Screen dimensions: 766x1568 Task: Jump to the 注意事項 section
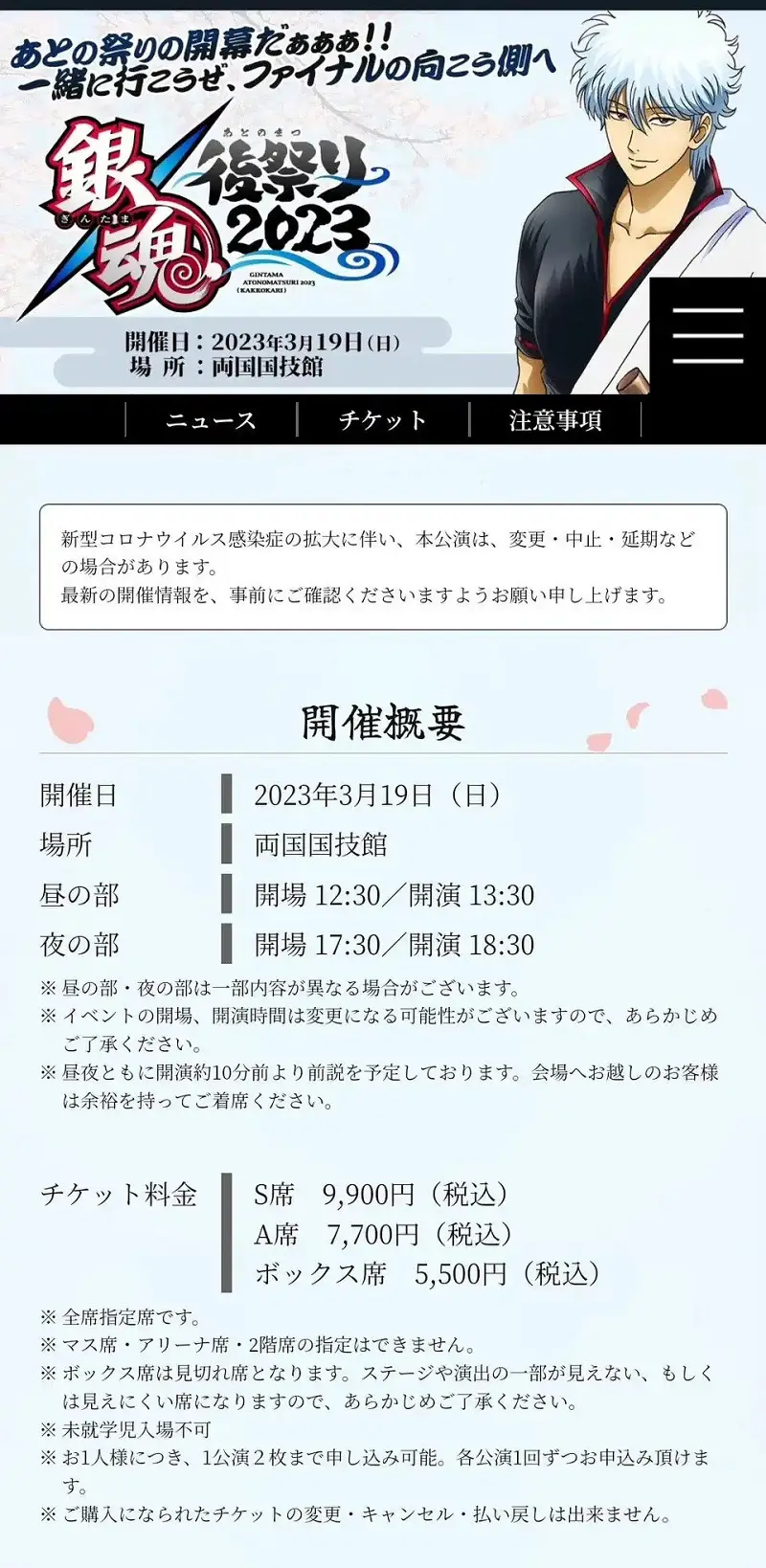tap(555, 420)
